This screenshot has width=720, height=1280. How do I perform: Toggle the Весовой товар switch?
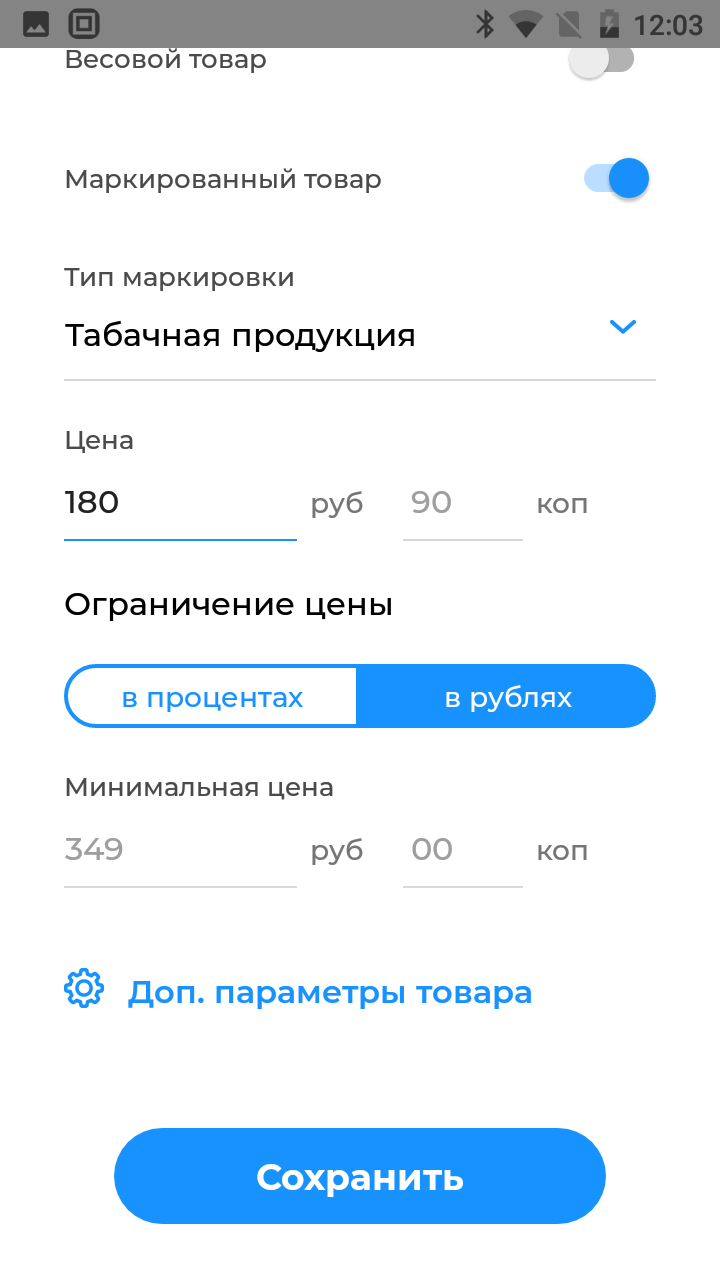[602, 60]
